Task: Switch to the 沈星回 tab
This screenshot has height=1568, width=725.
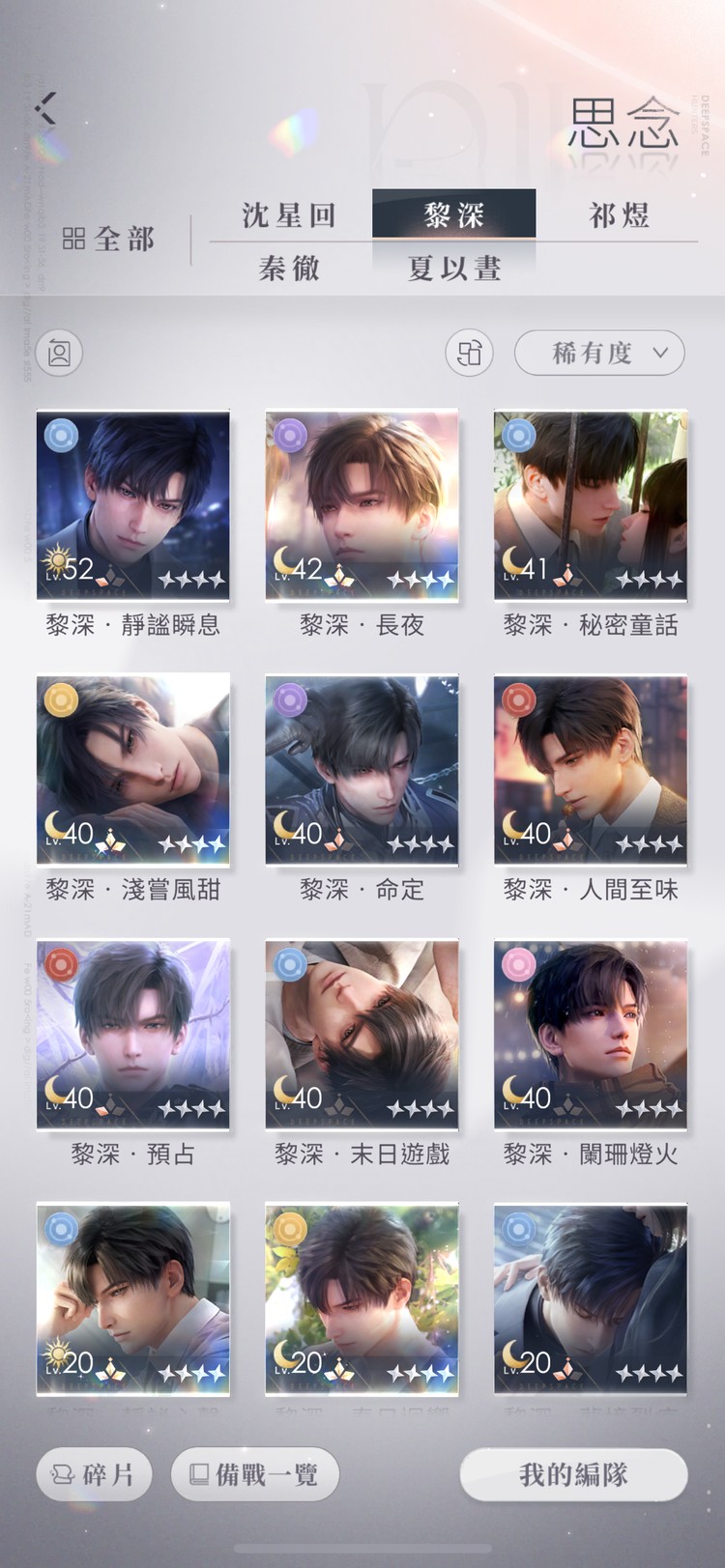Action: point(288,214)
